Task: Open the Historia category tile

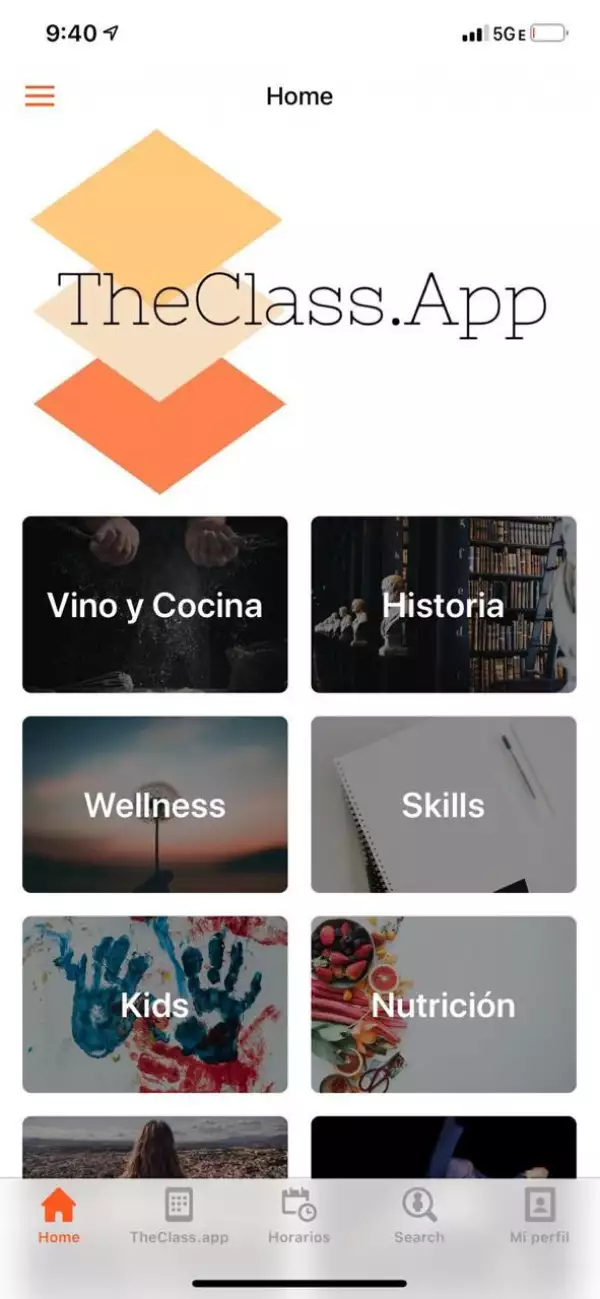Action: [443, 604]
